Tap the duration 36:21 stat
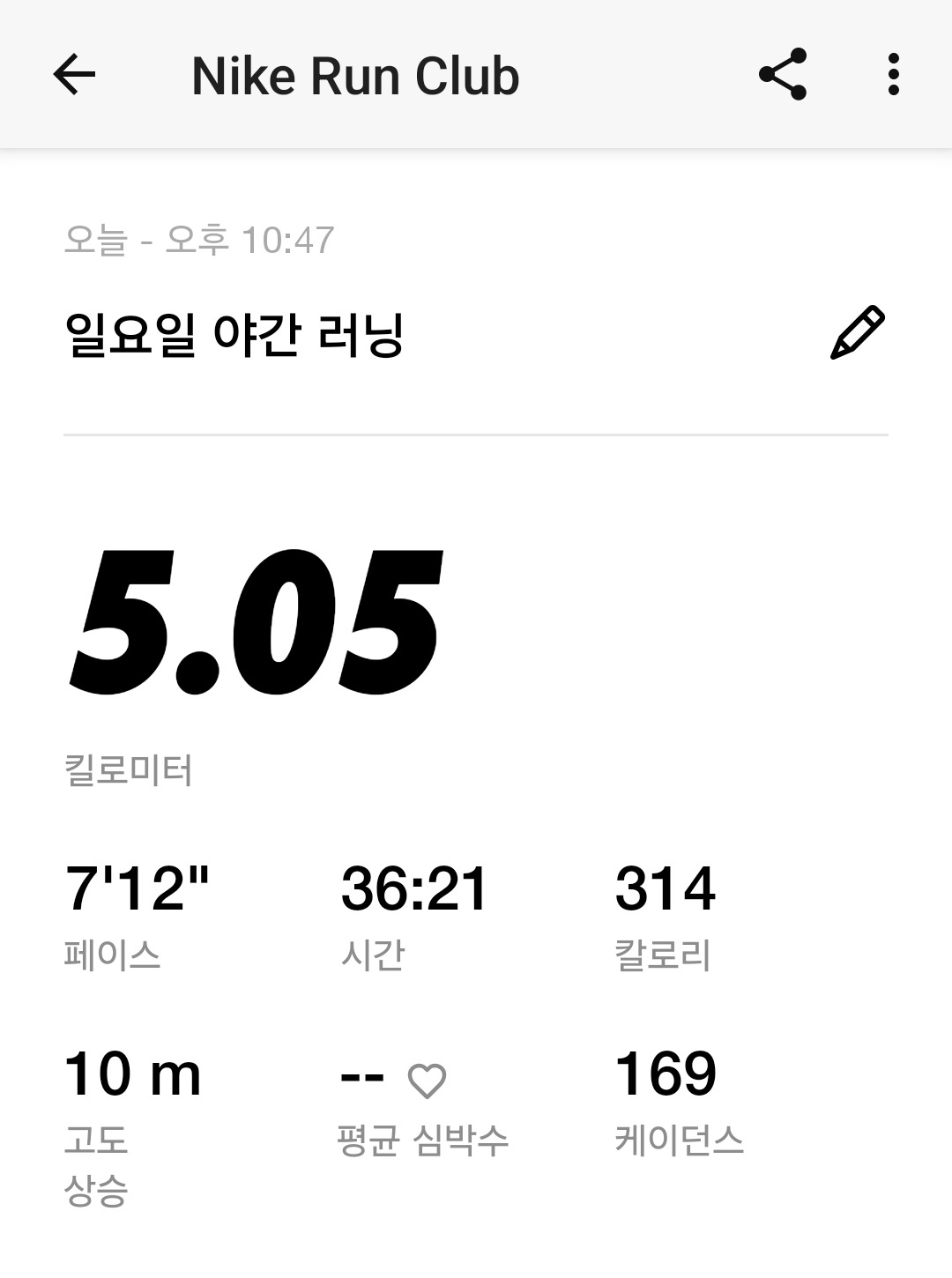 click(x=414, y=890)
